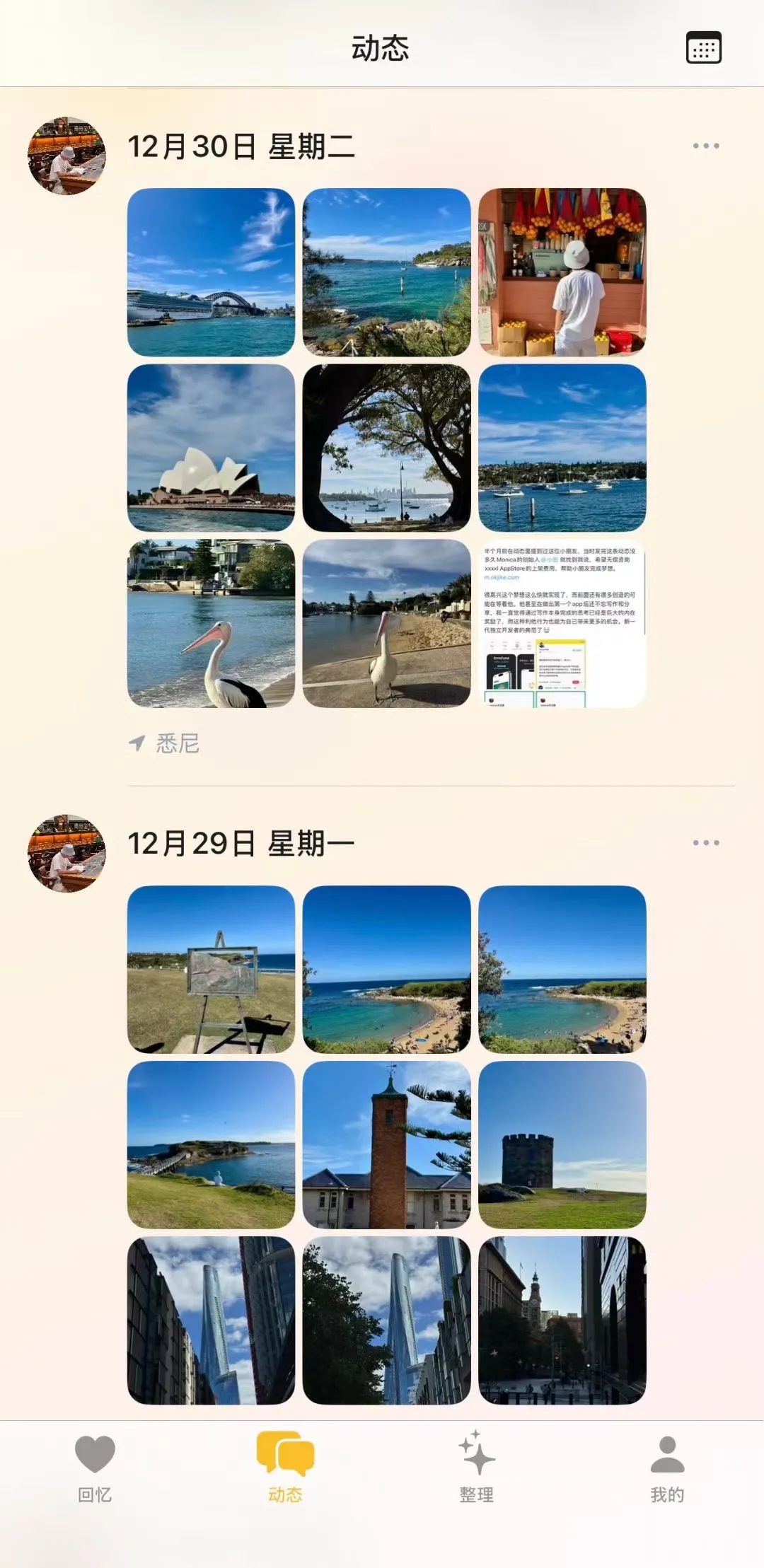View the brick clock tower photo
Screen dimensions: 764x1568
(386, 1144)
